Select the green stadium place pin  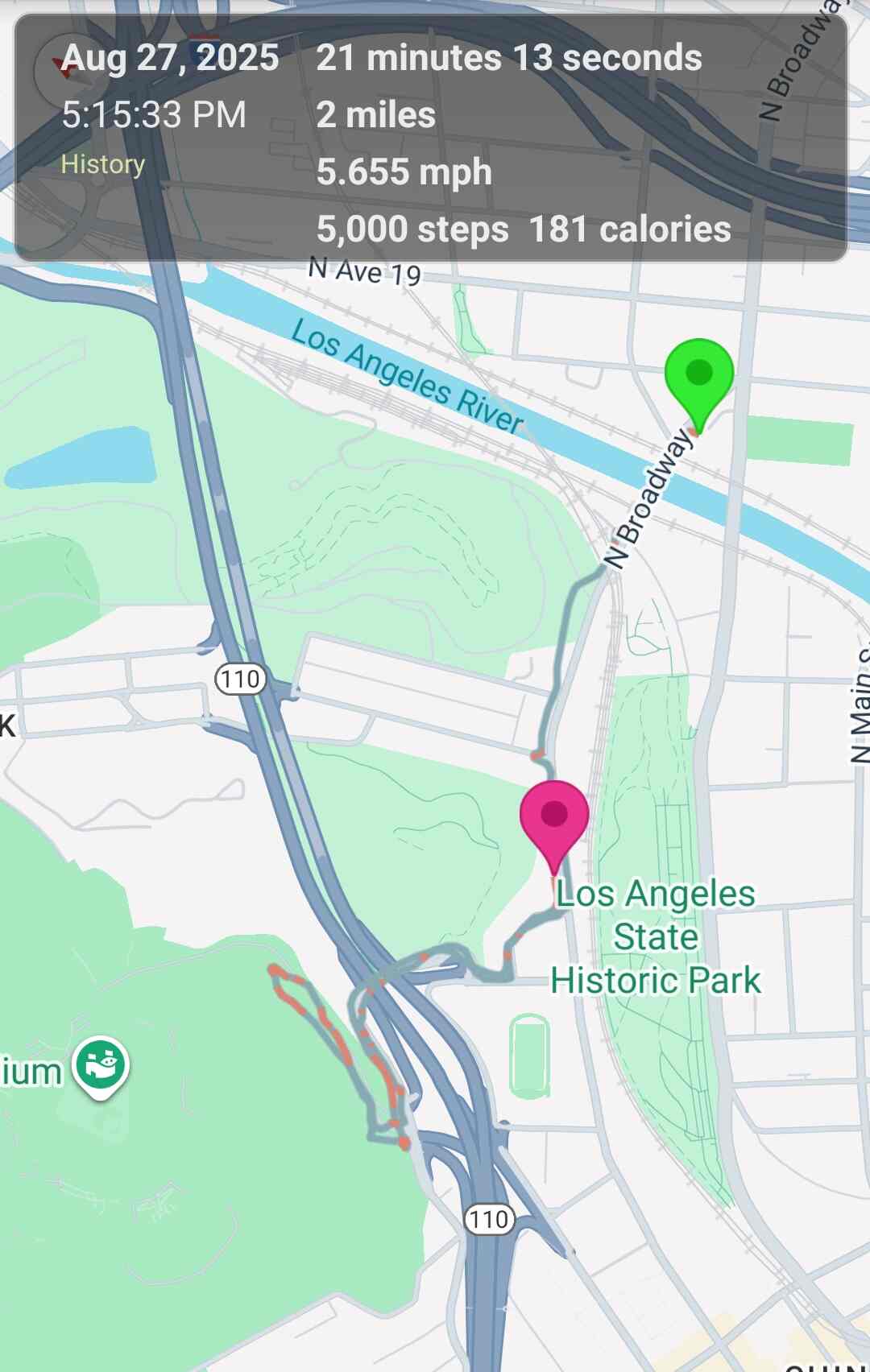pyautogui.click(x=101, y=1064)
